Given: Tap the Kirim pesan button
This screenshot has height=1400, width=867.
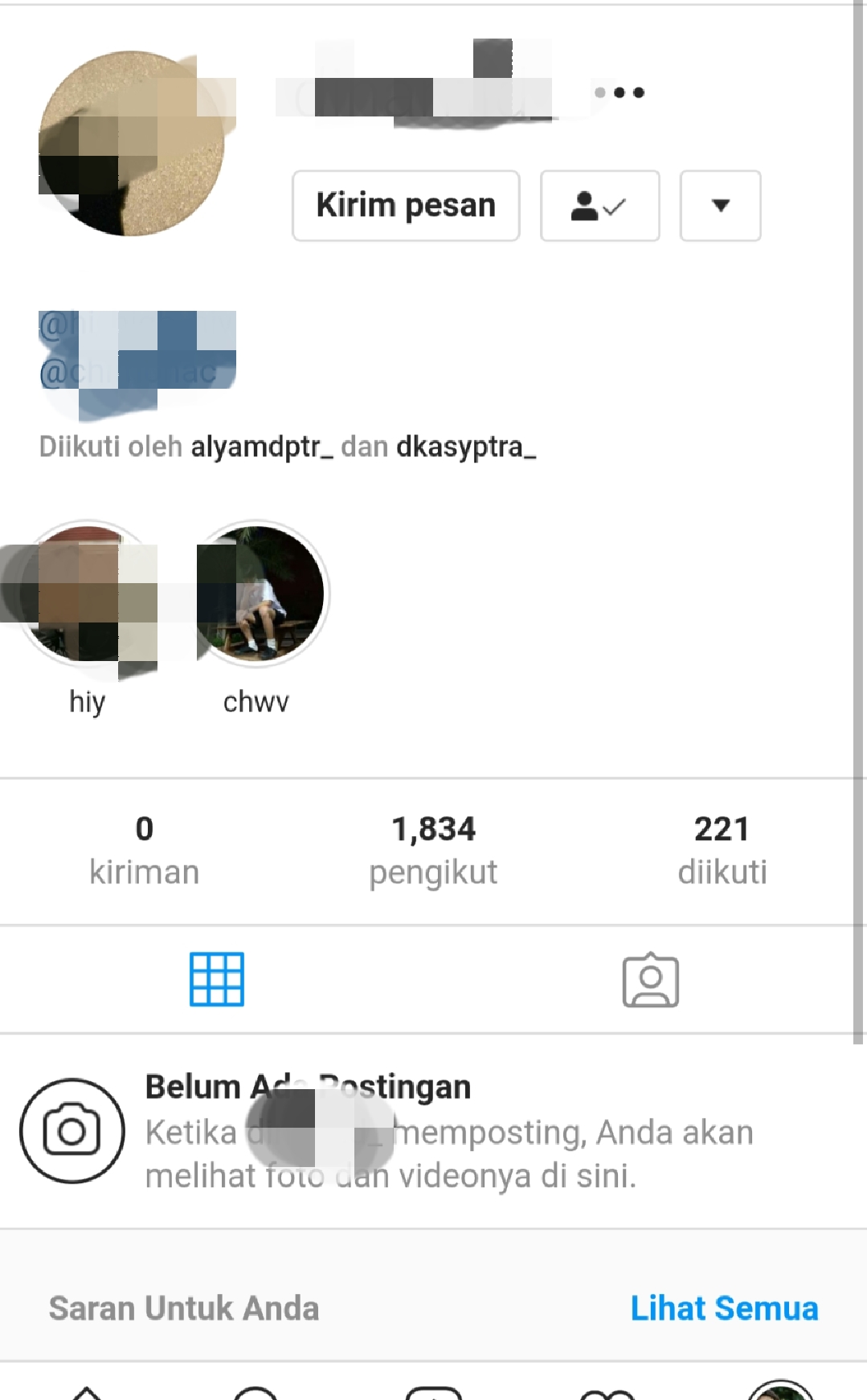Looking at the screenshot, I should pyautogui.click(x=406, y=206).
